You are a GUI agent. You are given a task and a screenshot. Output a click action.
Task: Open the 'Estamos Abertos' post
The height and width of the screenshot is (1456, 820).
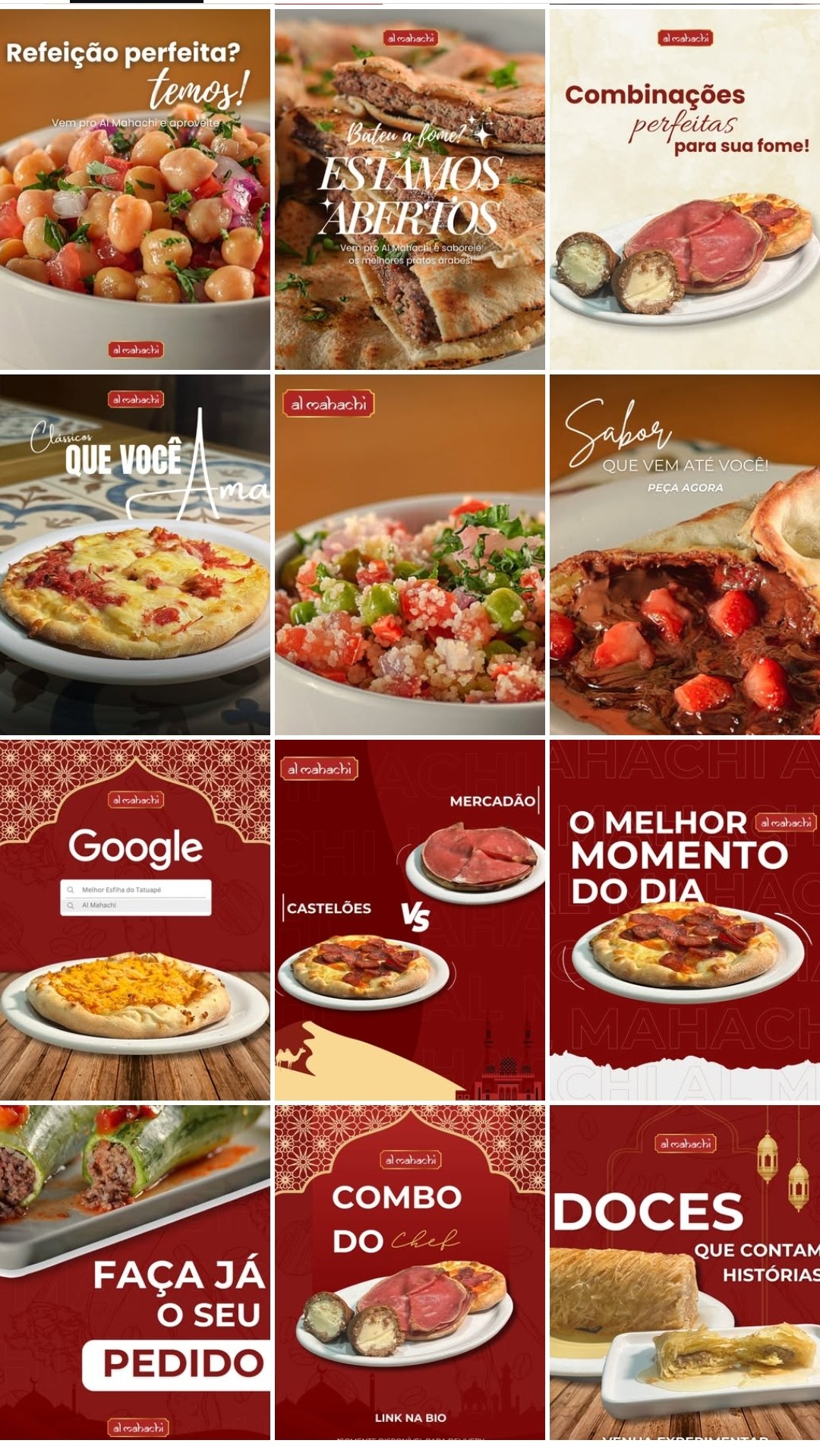click(x=410, y=189)
